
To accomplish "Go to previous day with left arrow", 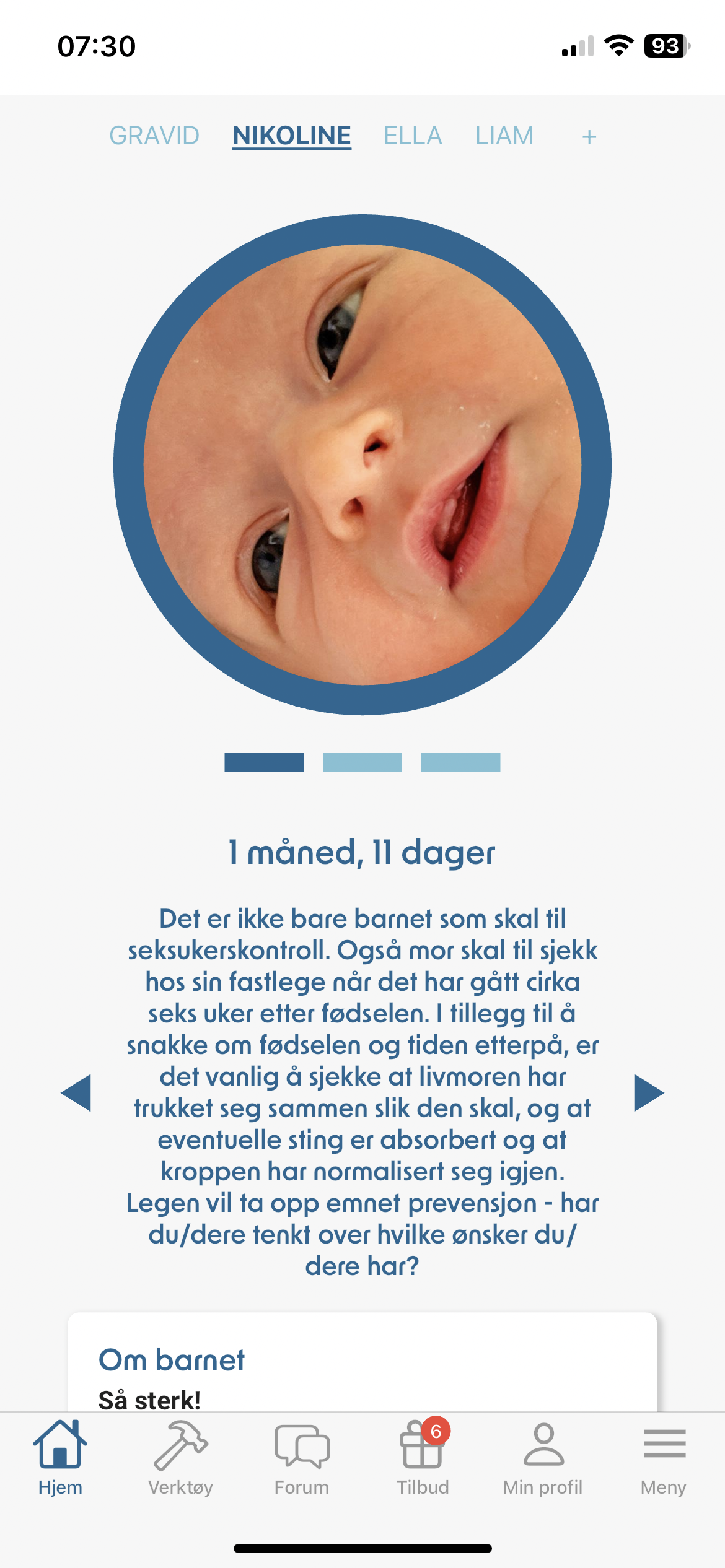I will pos(76,1093).
